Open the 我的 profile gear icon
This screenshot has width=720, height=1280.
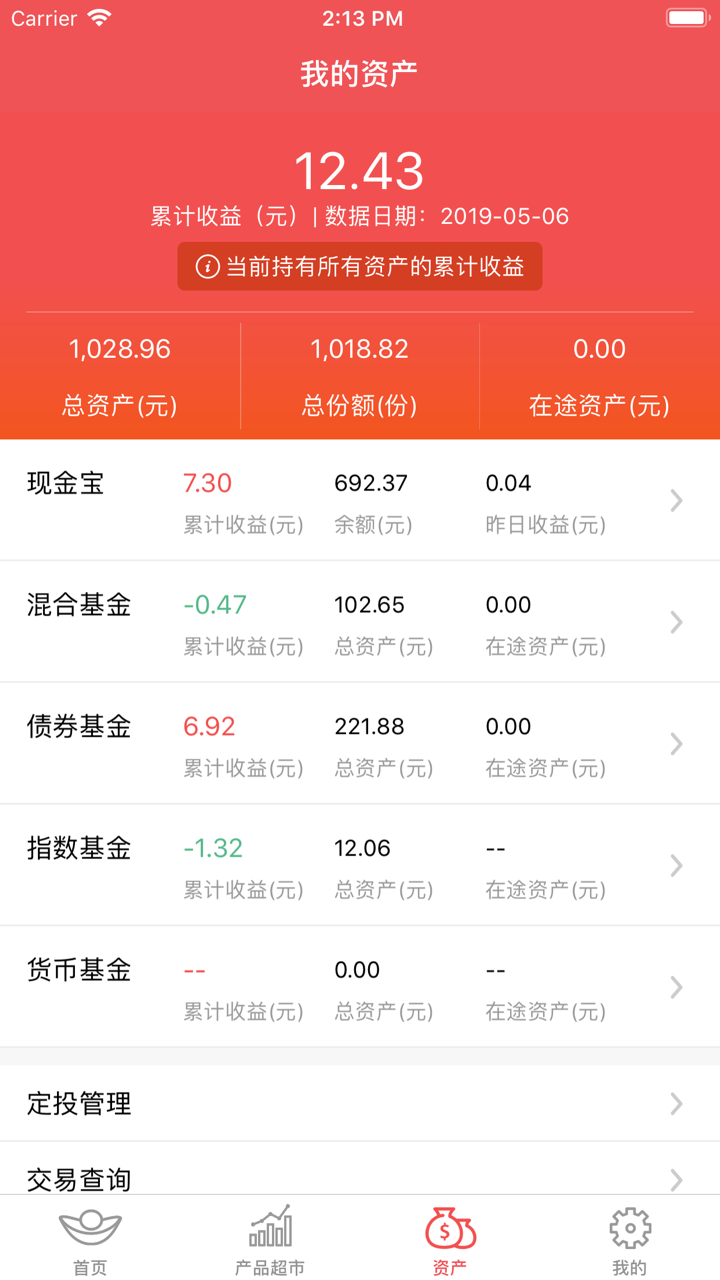629,1226
